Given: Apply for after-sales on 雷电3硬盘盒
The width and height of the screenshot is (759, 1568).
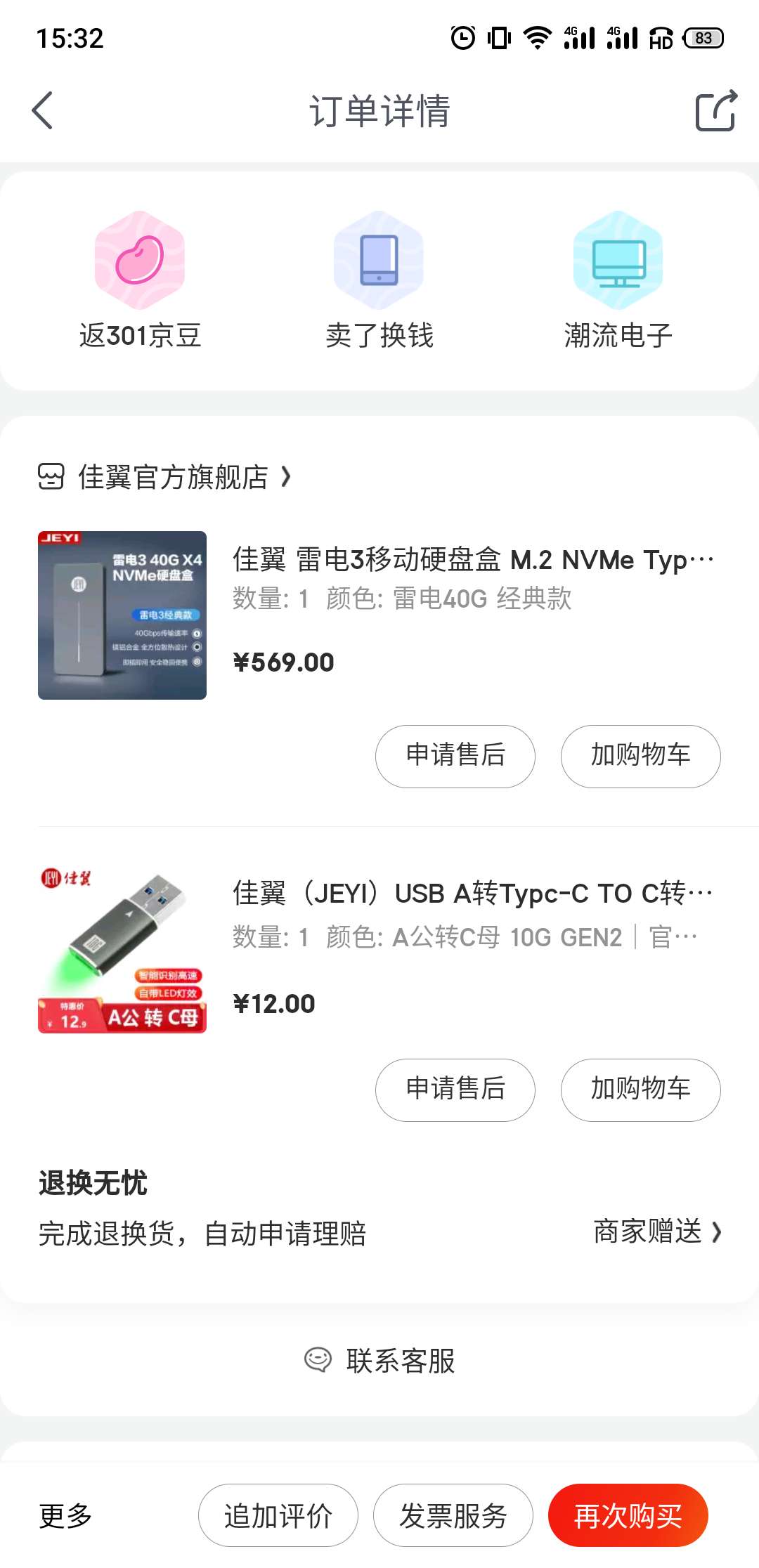Looking at the screenshot, I should [455, 756].
